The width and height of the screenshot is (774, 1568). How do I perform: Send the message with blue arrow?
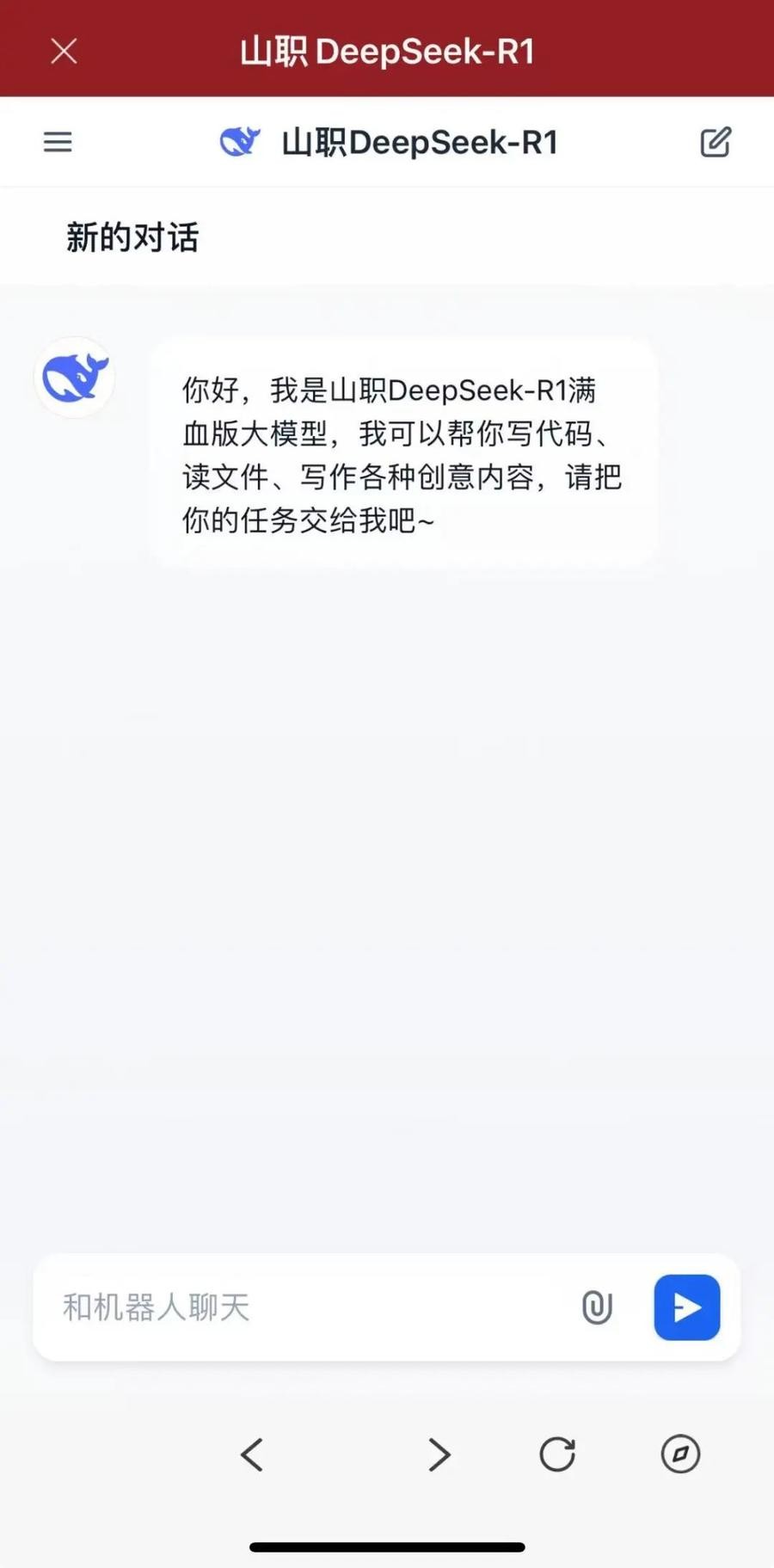click(x=686, y=1307)
